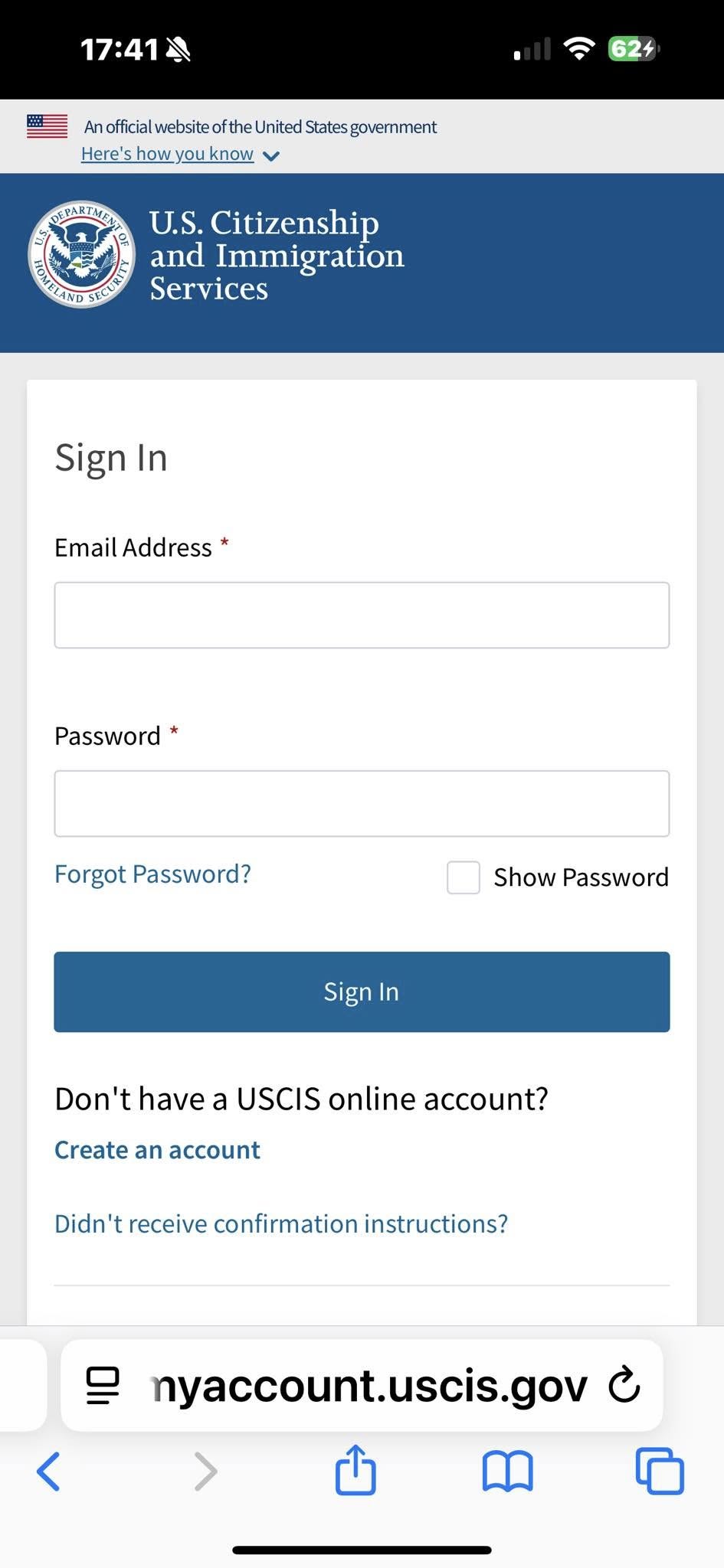This screenshot has height=1568, width=724.
Task: Focus the Email Address field
Action: tap(362, 615)
